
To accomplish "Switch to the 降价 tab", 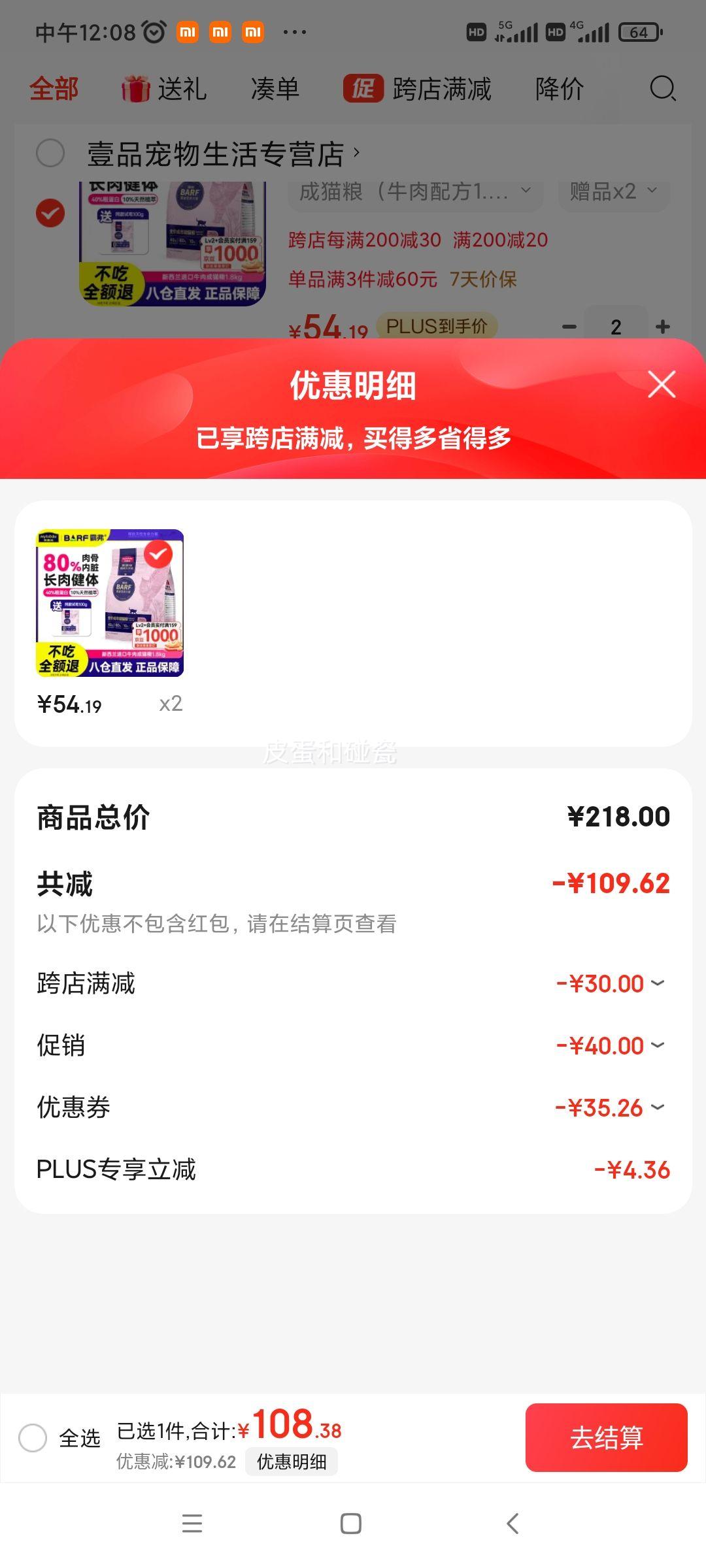I will point(560,90).
